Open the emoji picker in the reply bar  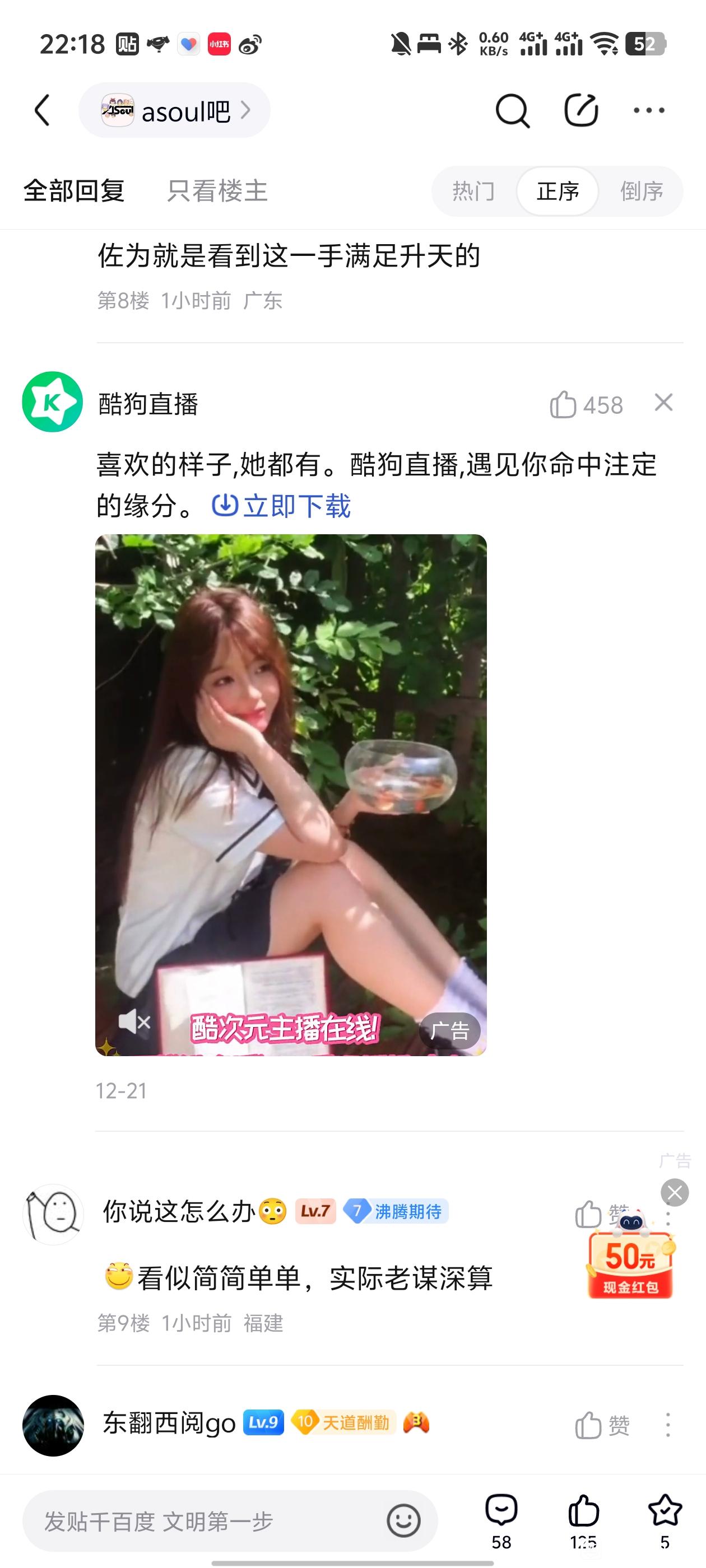403,1522
